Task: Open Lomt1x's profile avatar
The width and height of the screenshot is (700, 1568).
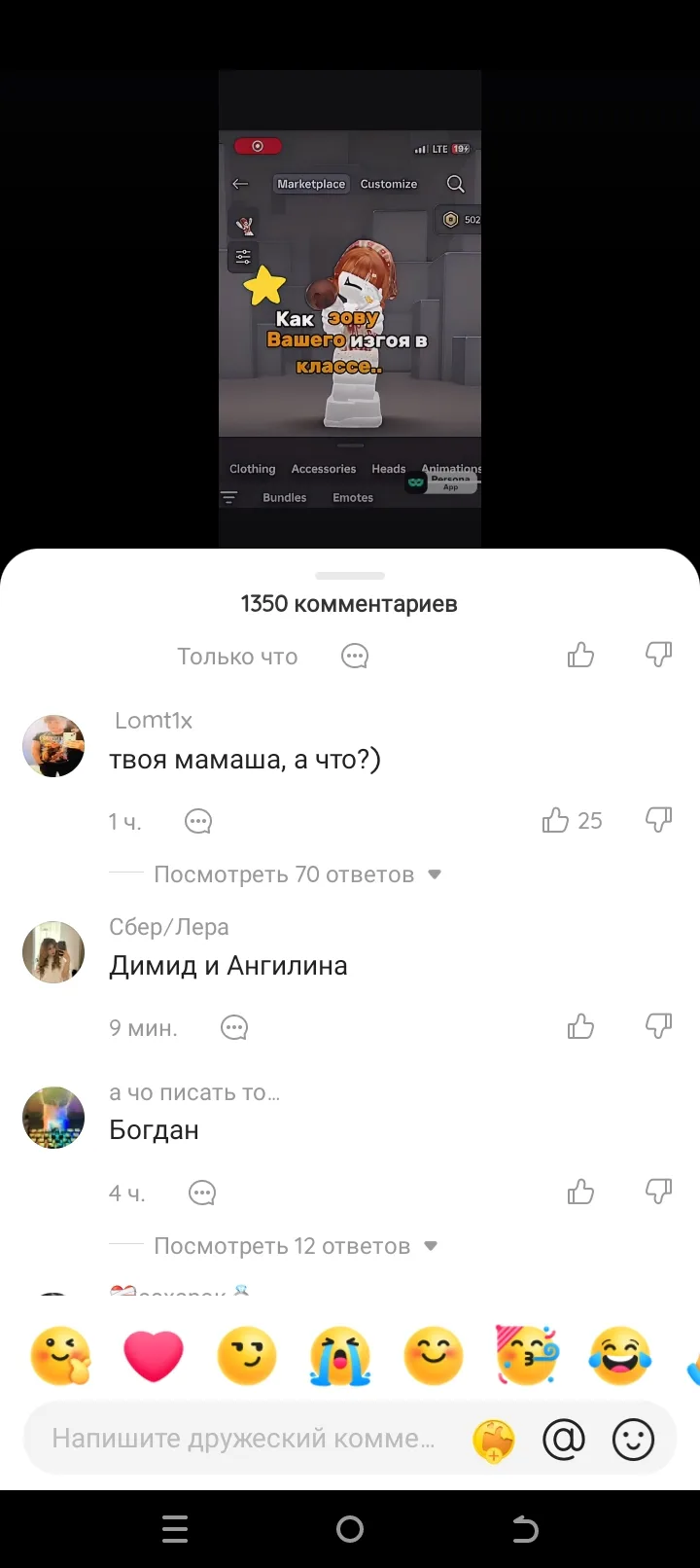Action: pos(53,746)
